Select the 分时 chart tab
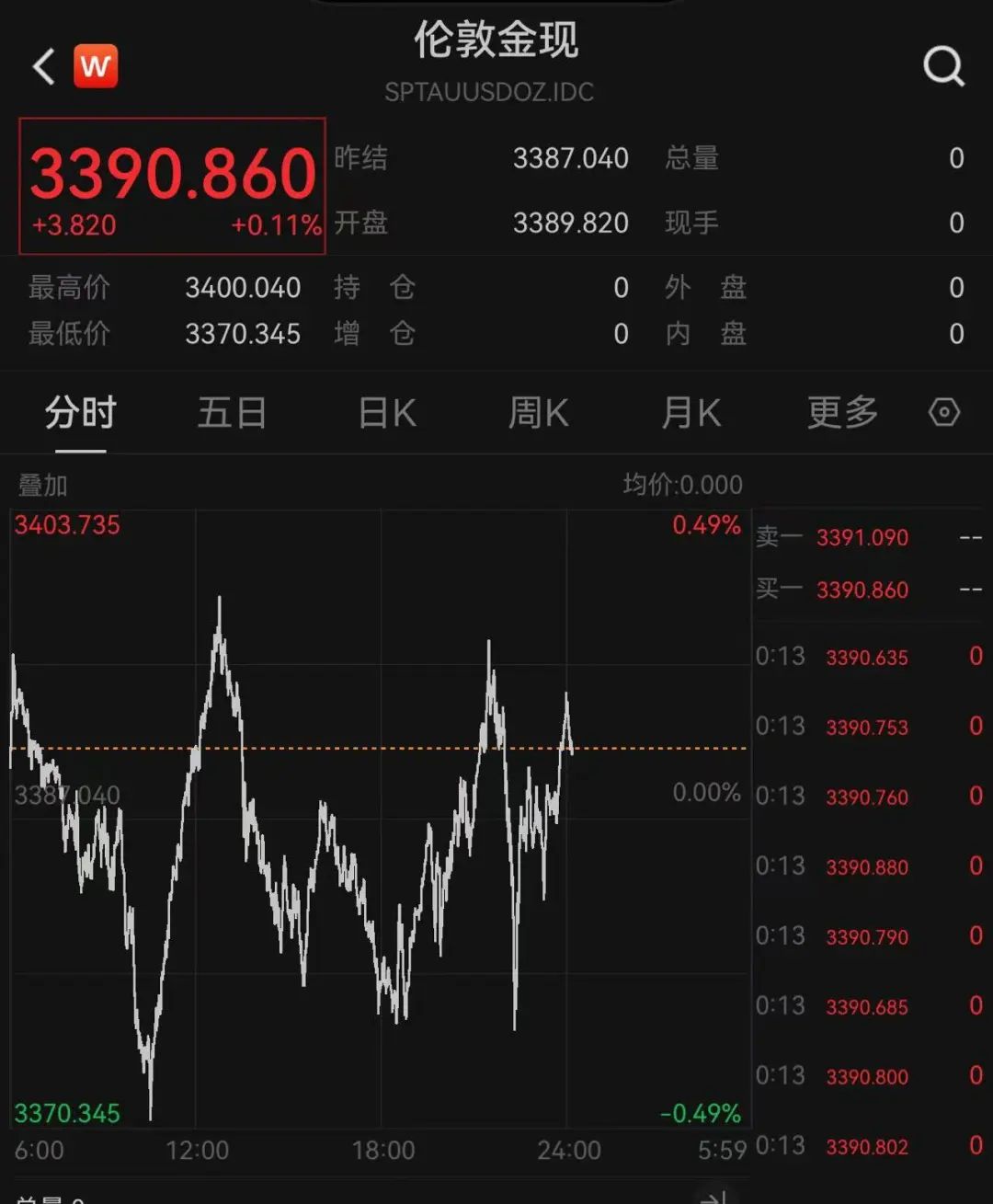 coord(81,413)
